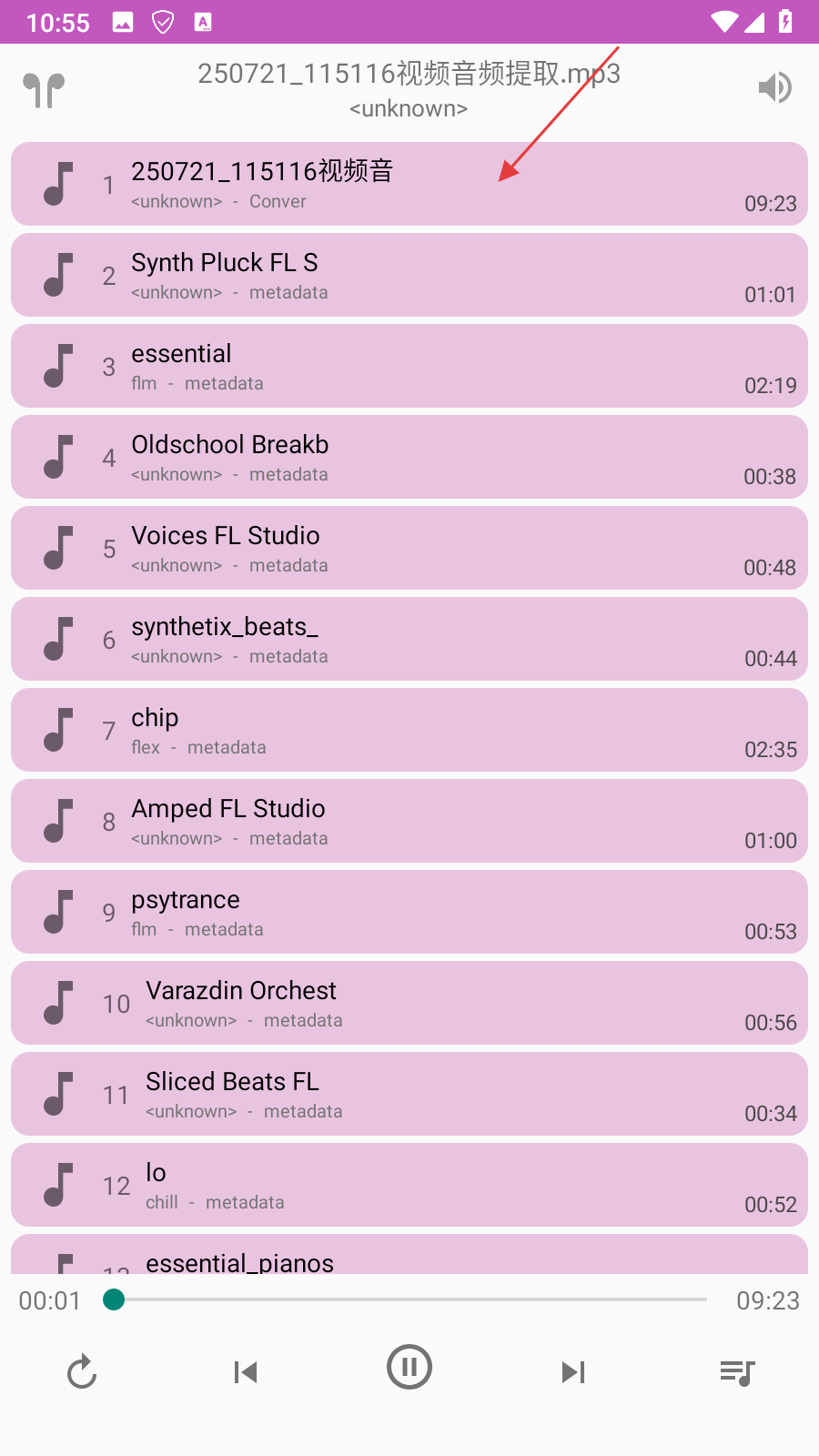
Task: Select track 4 Oldschool Breakb
Action: click(x=409, y=457)
